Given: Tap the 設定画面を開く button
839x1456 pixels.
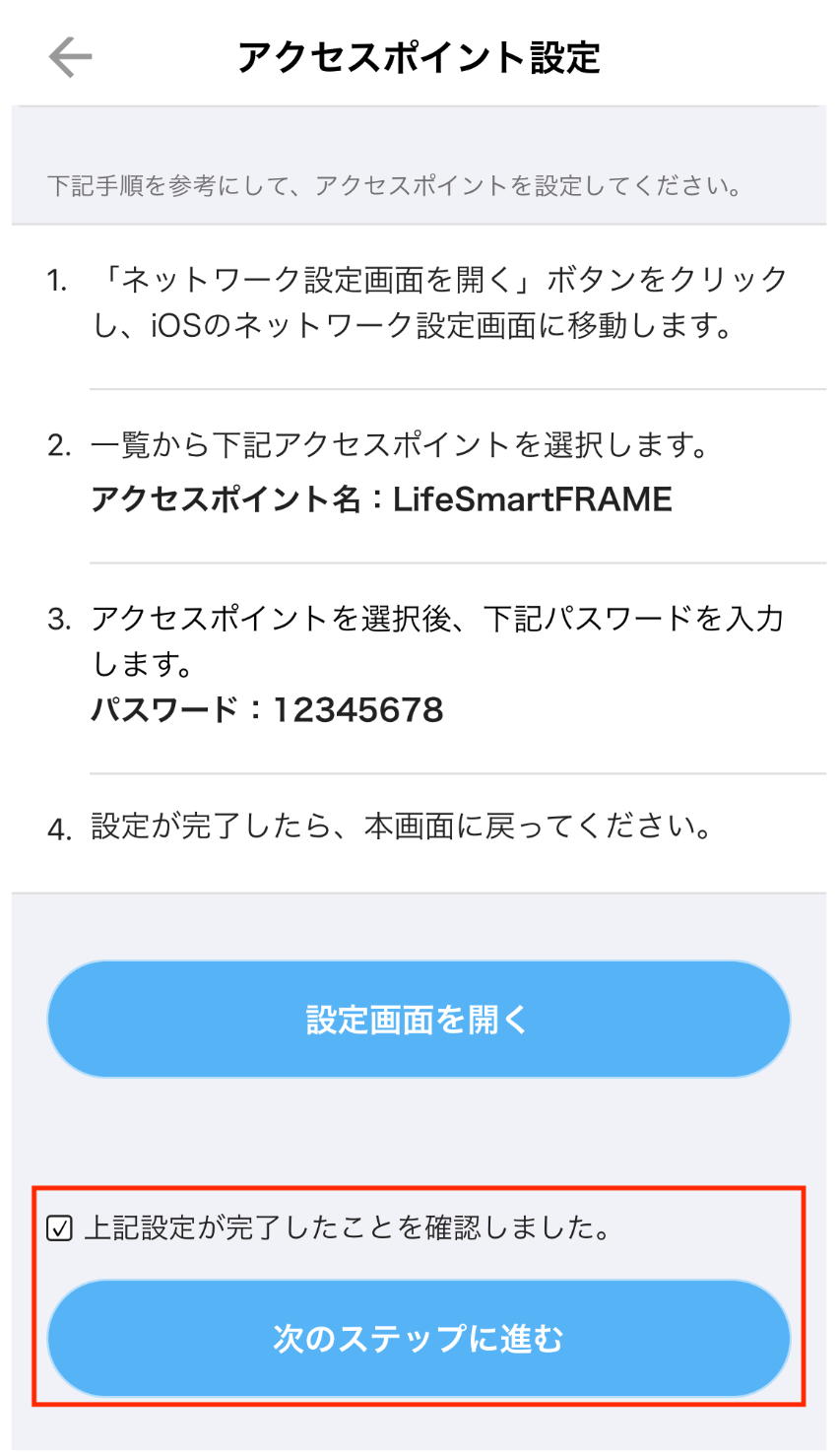Looking at the screenshot, I should [419, 1019].
